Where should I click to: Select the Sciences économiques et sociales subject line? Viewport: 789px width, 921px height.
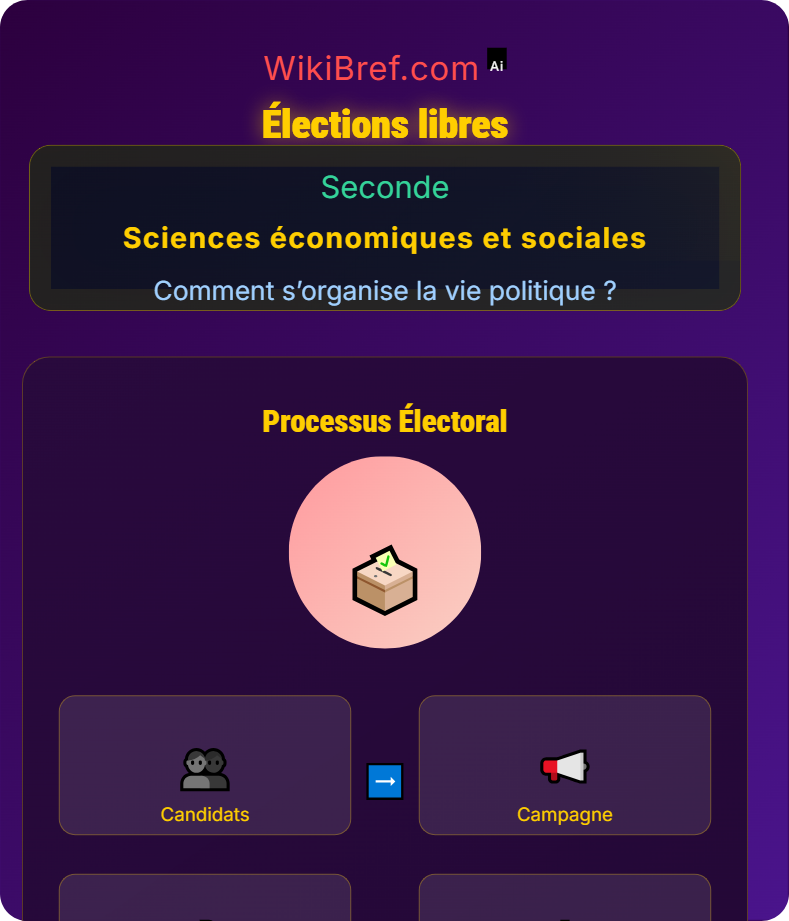(385, 238)
